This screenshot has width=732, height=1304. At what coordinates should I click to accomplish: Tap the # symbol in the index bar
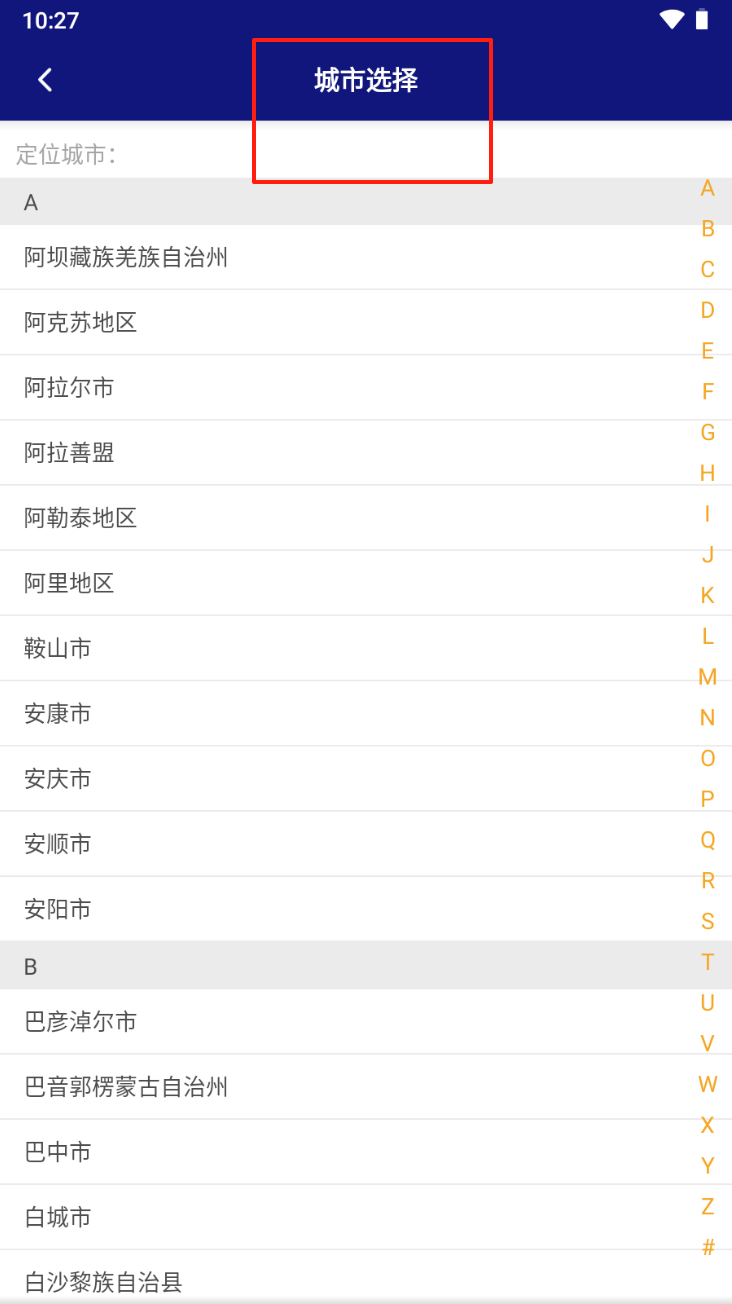pos(707,1247)
